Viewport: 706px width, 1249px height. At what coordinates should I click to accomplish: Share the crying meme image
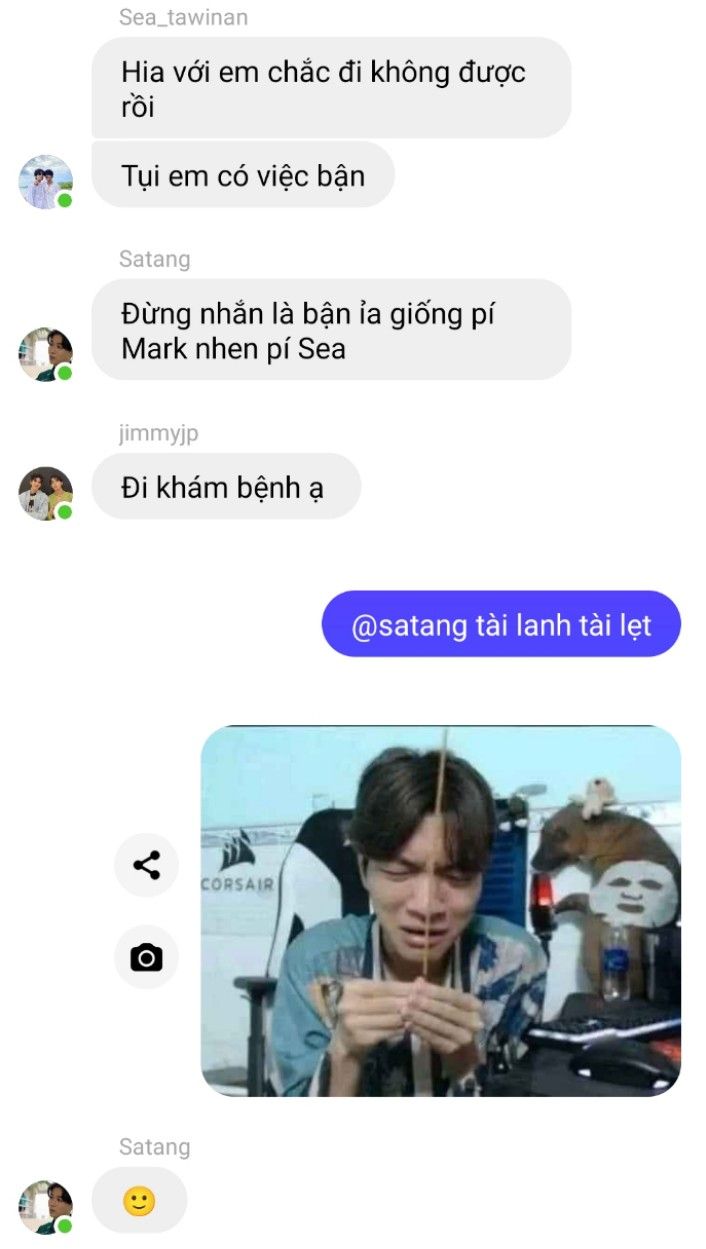tap(146, 865)
